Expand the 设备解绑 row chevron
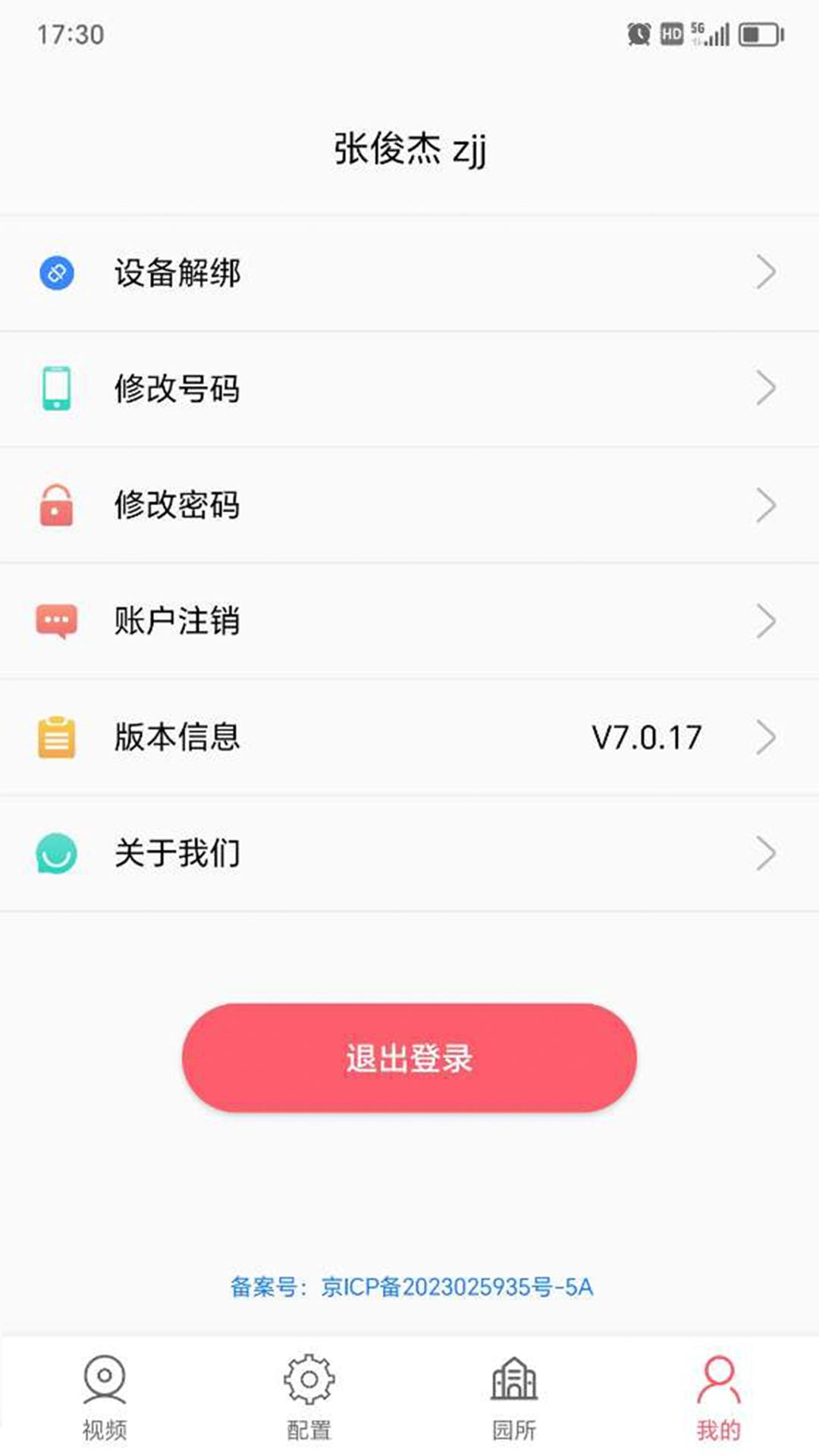The height and width of the screenshot is (1456, 819). (x=767, y=272)
